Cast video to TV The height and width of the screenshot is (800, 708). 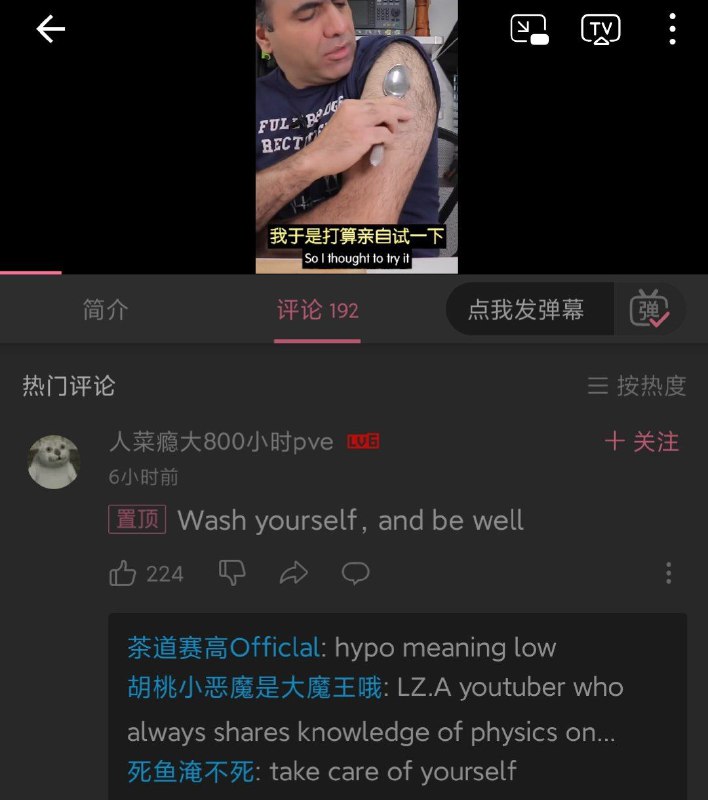tap(600, 30)
